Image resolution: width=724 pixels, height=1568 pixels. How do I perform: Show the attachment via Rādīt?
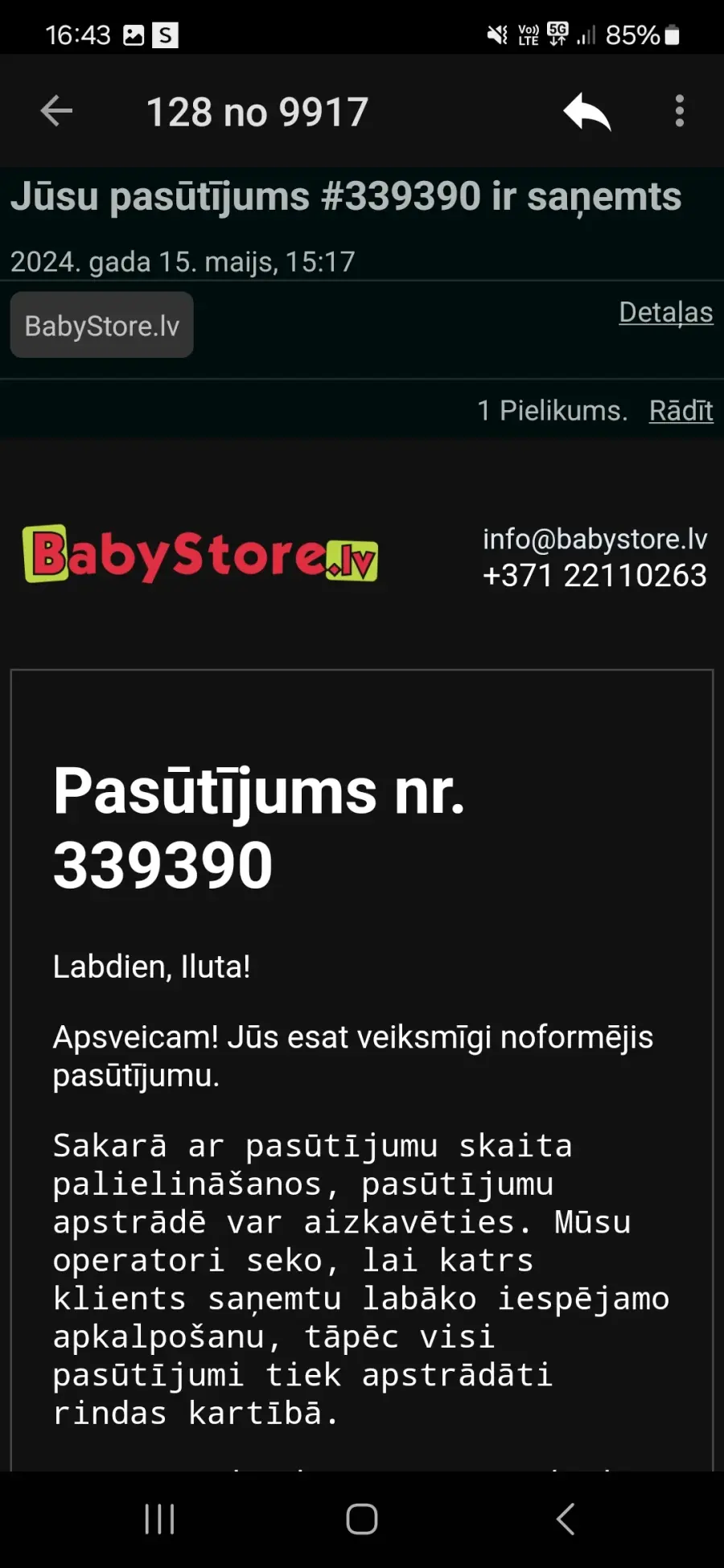[x=681, y=410]
